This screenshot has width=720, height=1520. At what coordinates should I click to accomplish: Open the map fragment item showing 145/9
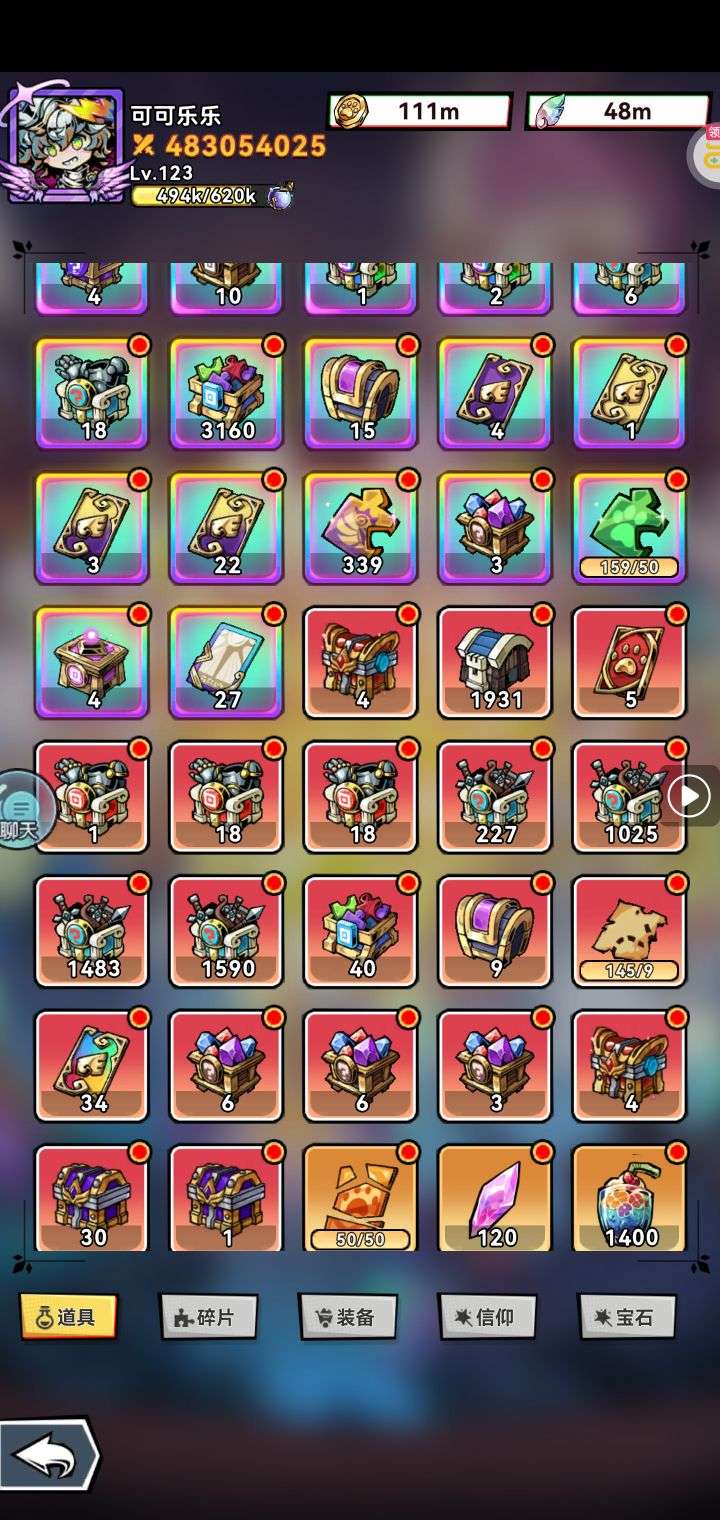click(629, 930)
